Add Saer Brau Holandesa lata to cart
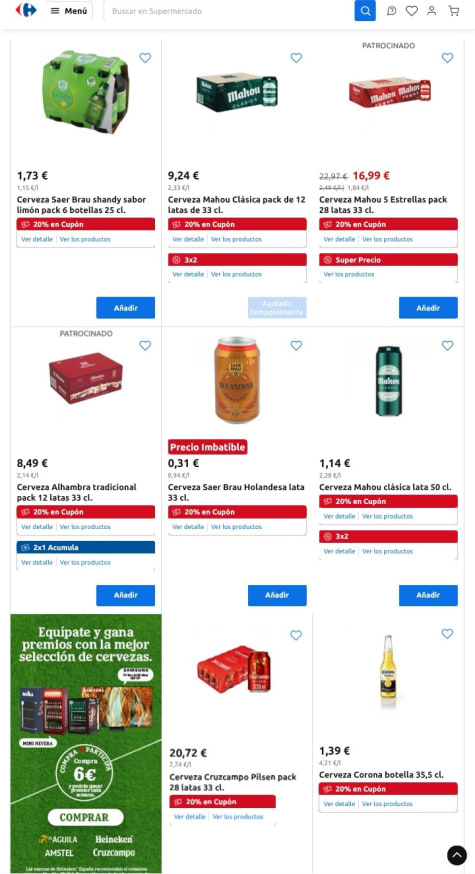475x874 pixels. pyautogui.click(x=277, y=595)
